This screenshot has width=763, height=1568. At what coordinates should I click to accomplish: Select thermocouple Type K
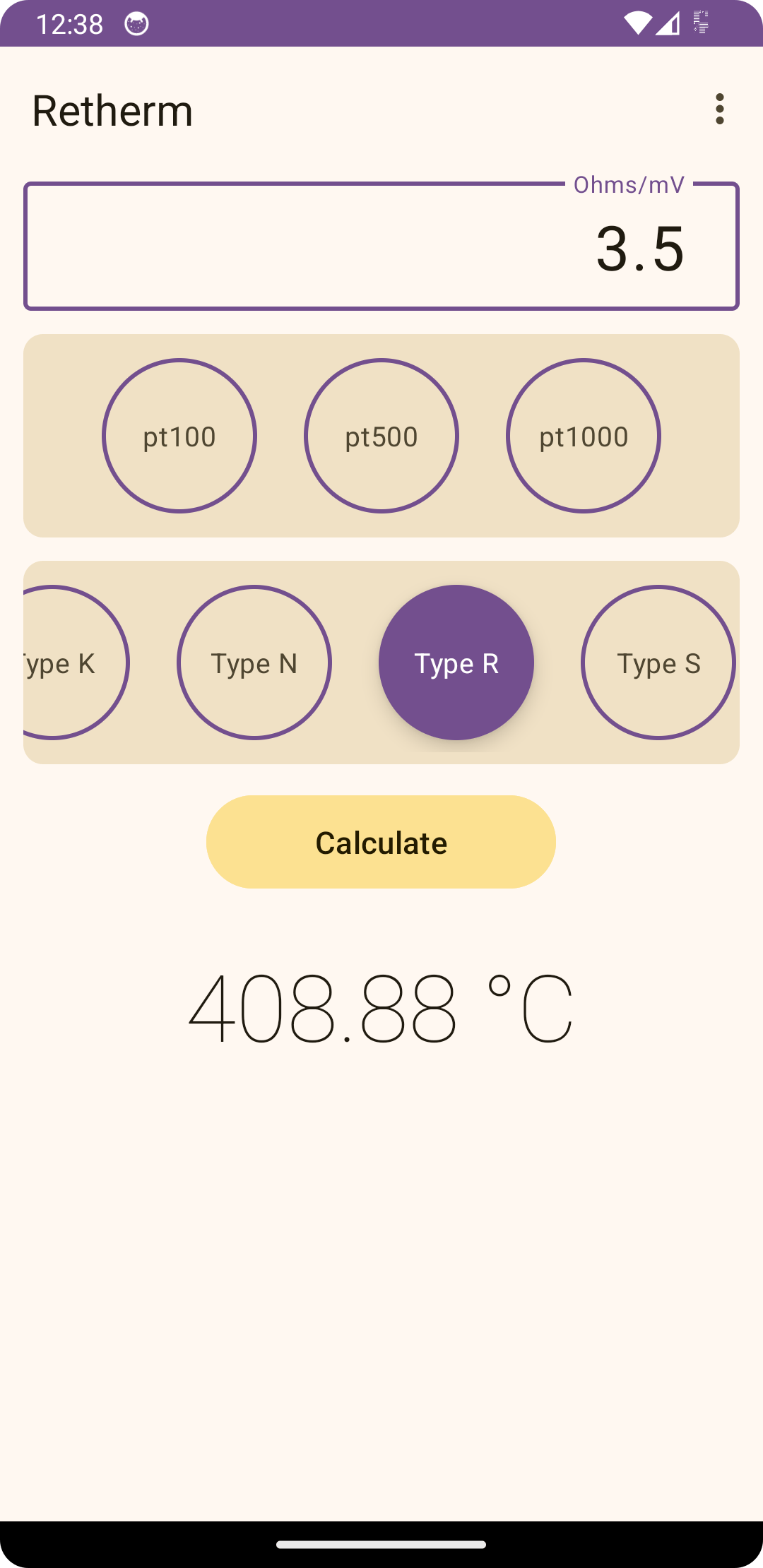[x=71, y=663]
